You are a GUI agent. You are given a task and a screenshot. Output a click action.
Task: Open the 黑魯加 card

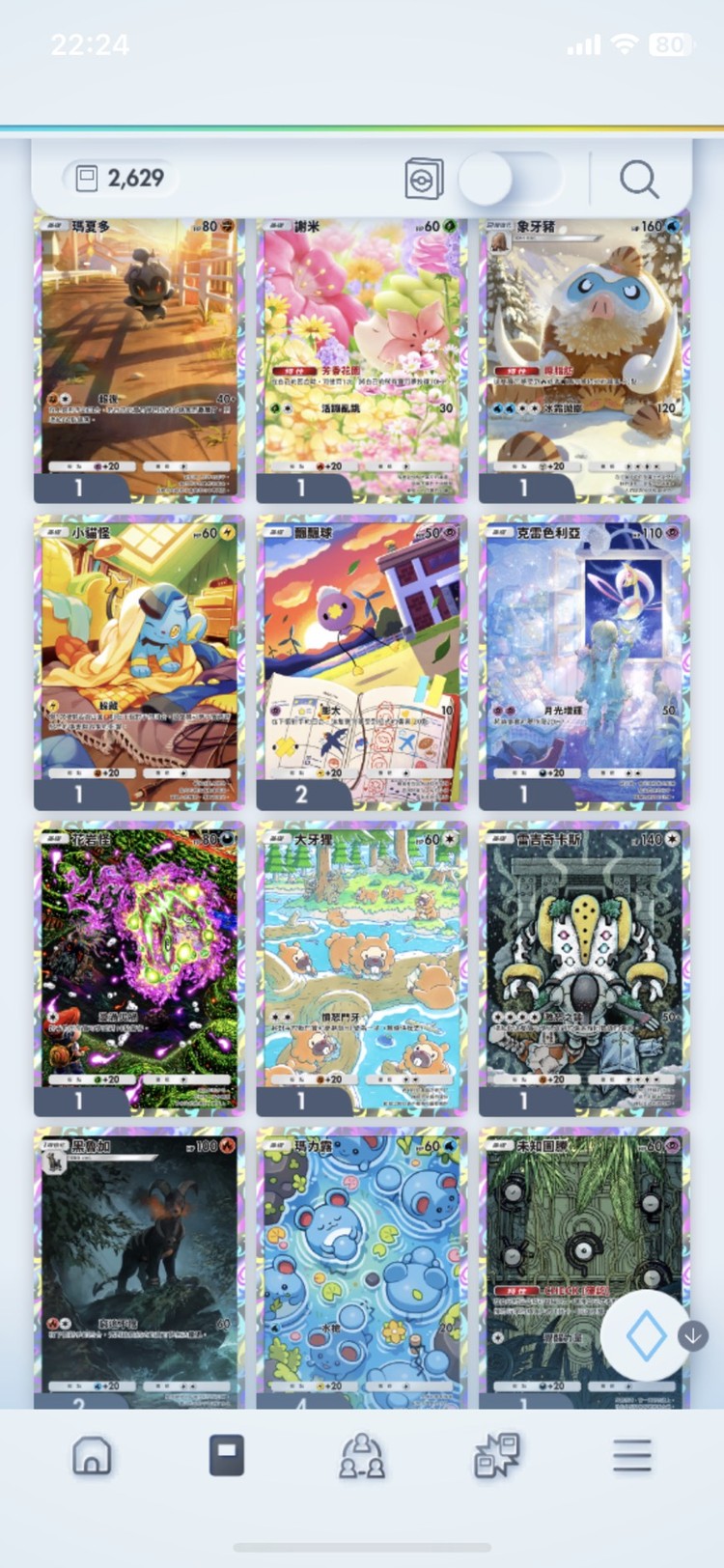pos(139,1265)
